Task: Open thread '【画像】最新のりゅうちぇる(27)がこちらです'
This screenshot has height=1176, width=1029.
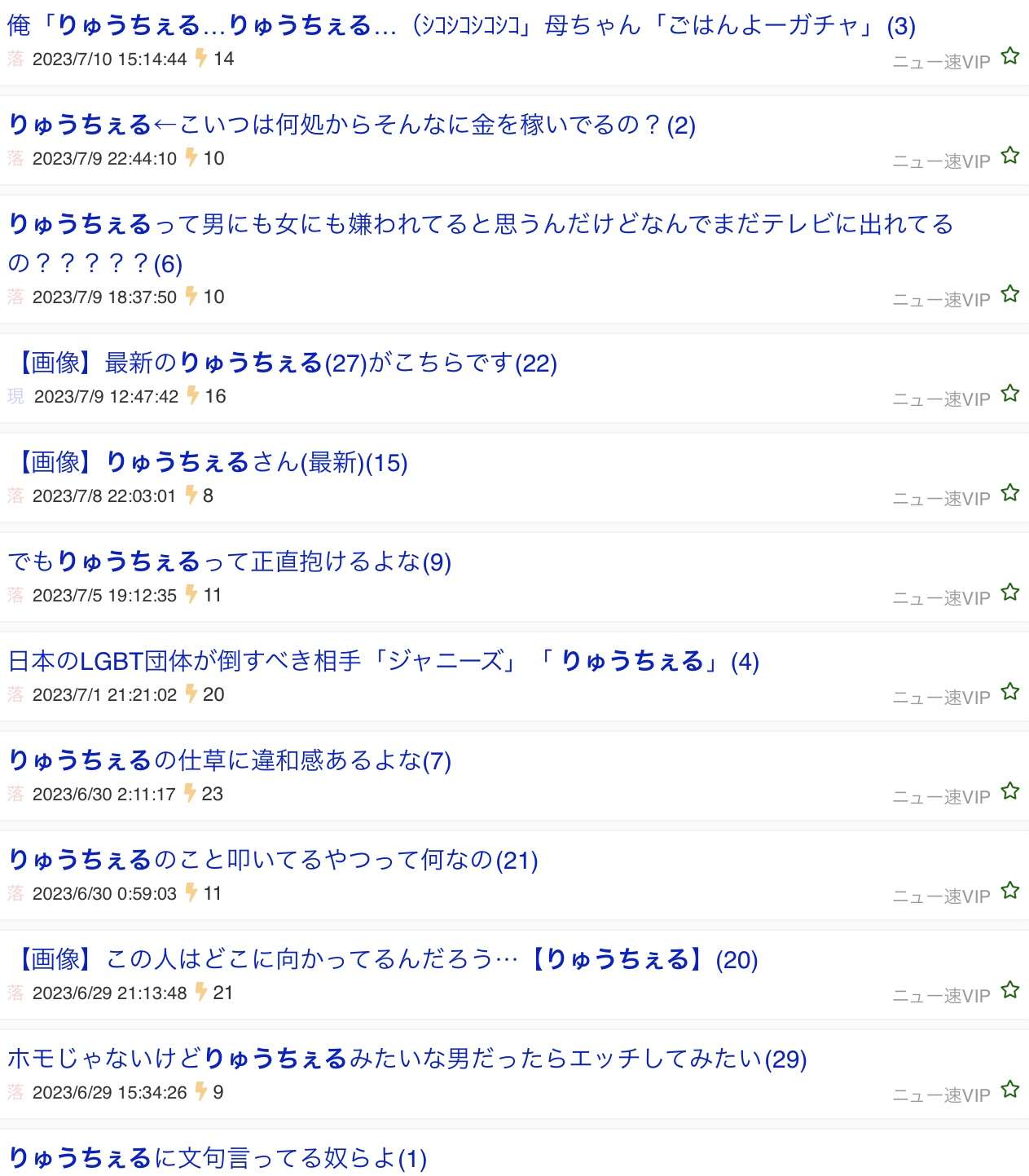Action: [x=285, y=363]
